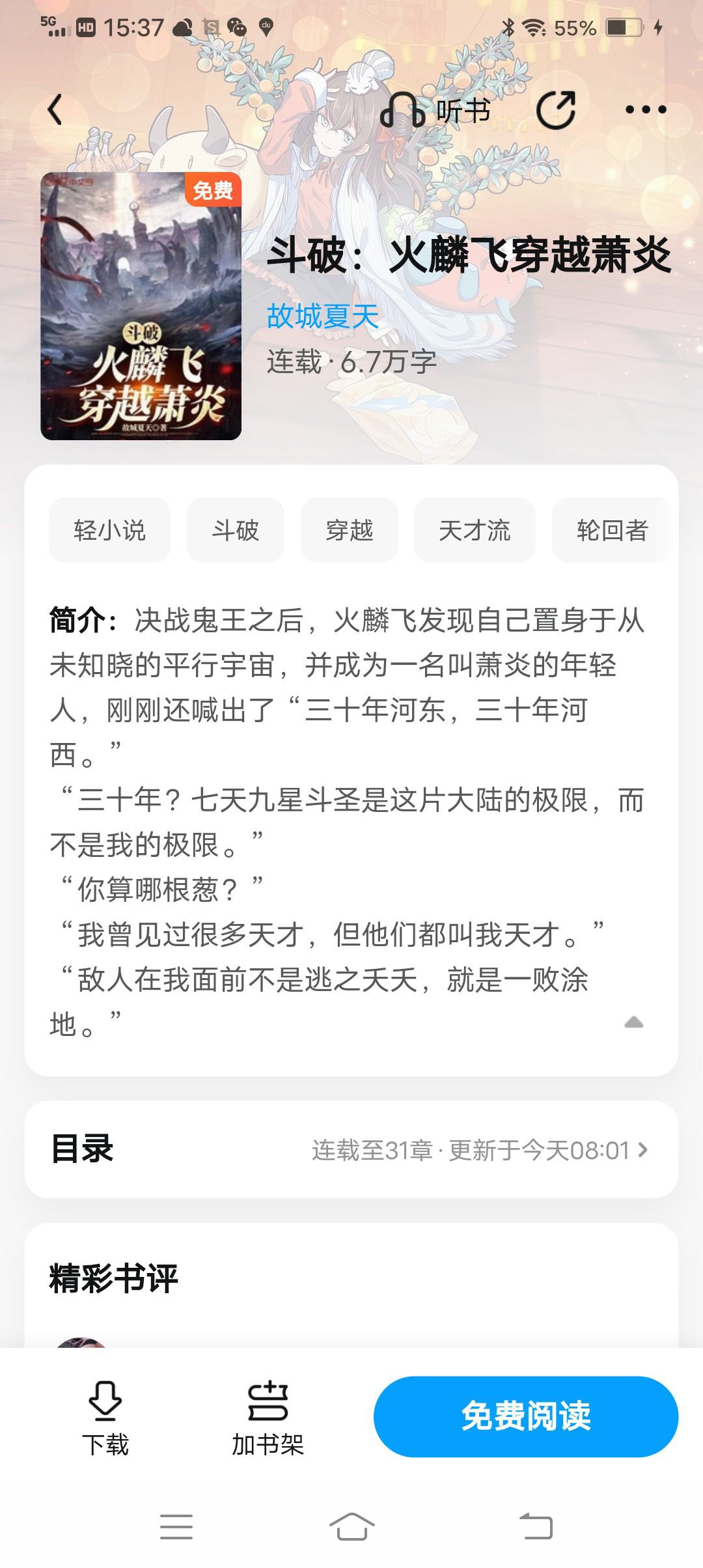Go back using the top-left arrow
Screen dimensions: 703x1568
pos(55,109)
